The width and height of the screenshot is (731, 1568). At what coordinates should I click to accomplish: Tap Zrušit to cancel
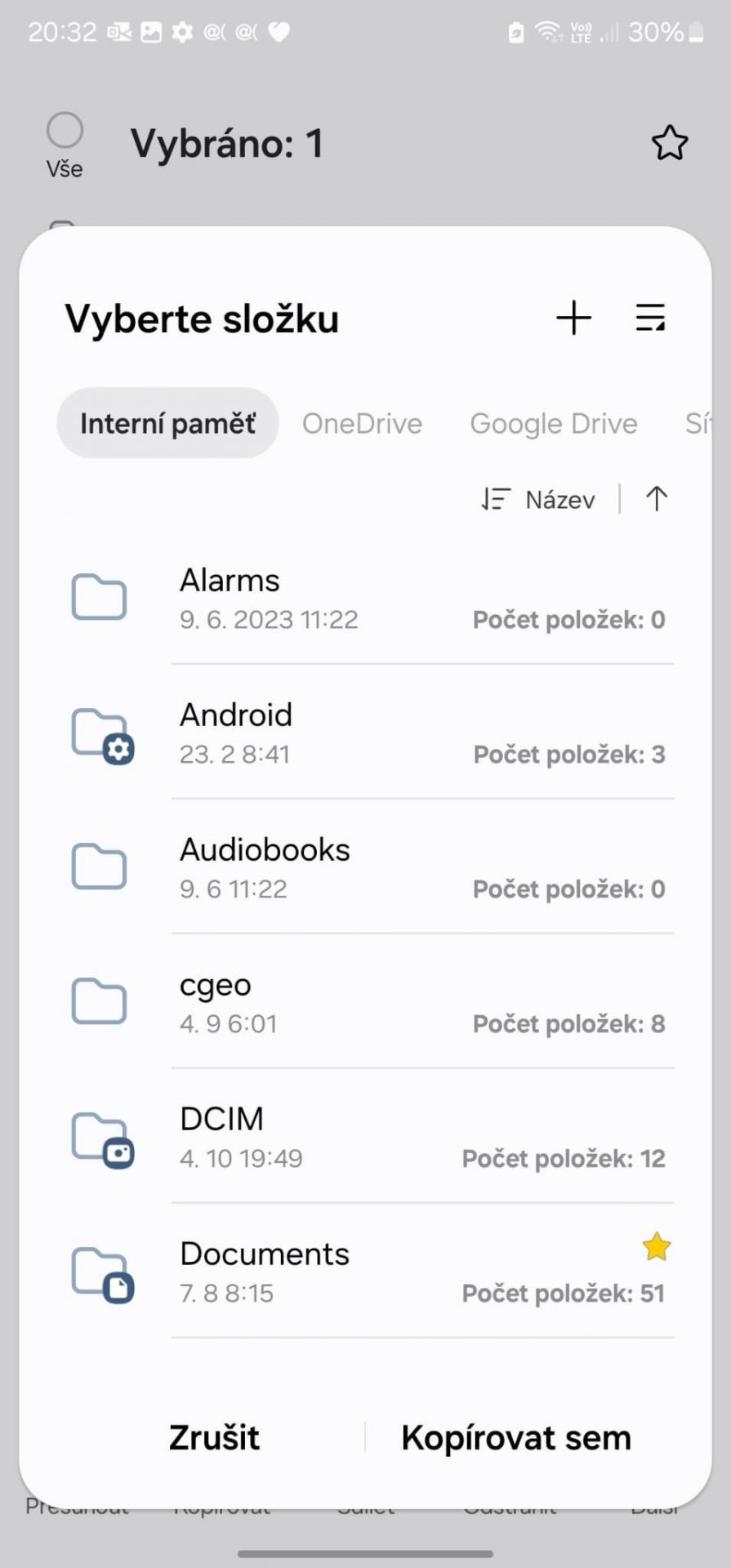click(x=214, y=1437)
